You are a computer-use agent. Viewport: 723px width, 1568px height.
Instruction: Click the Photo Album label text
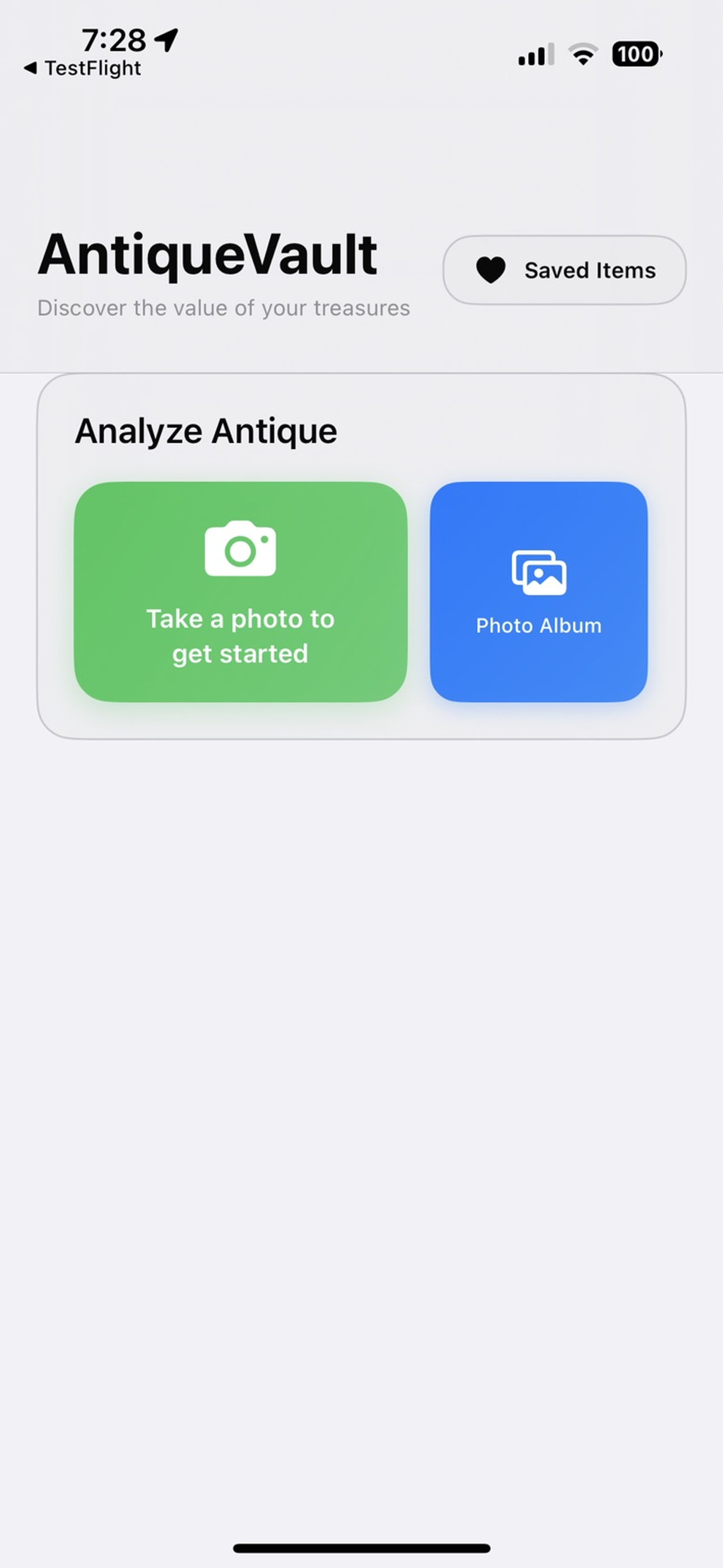coord(538,625)
